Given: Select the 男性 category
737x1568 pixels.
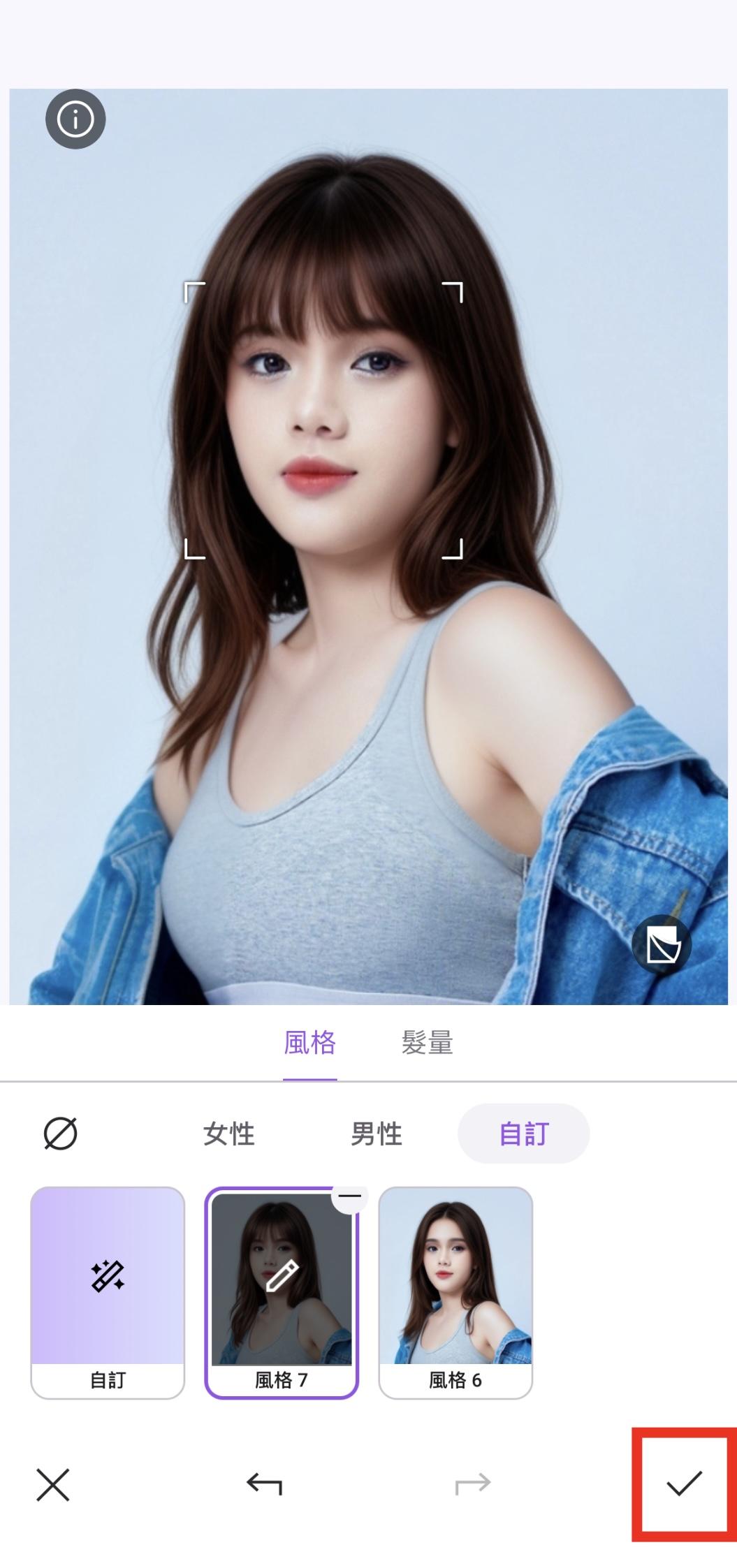Looking at the screenshot, I should click(377, 1134).
